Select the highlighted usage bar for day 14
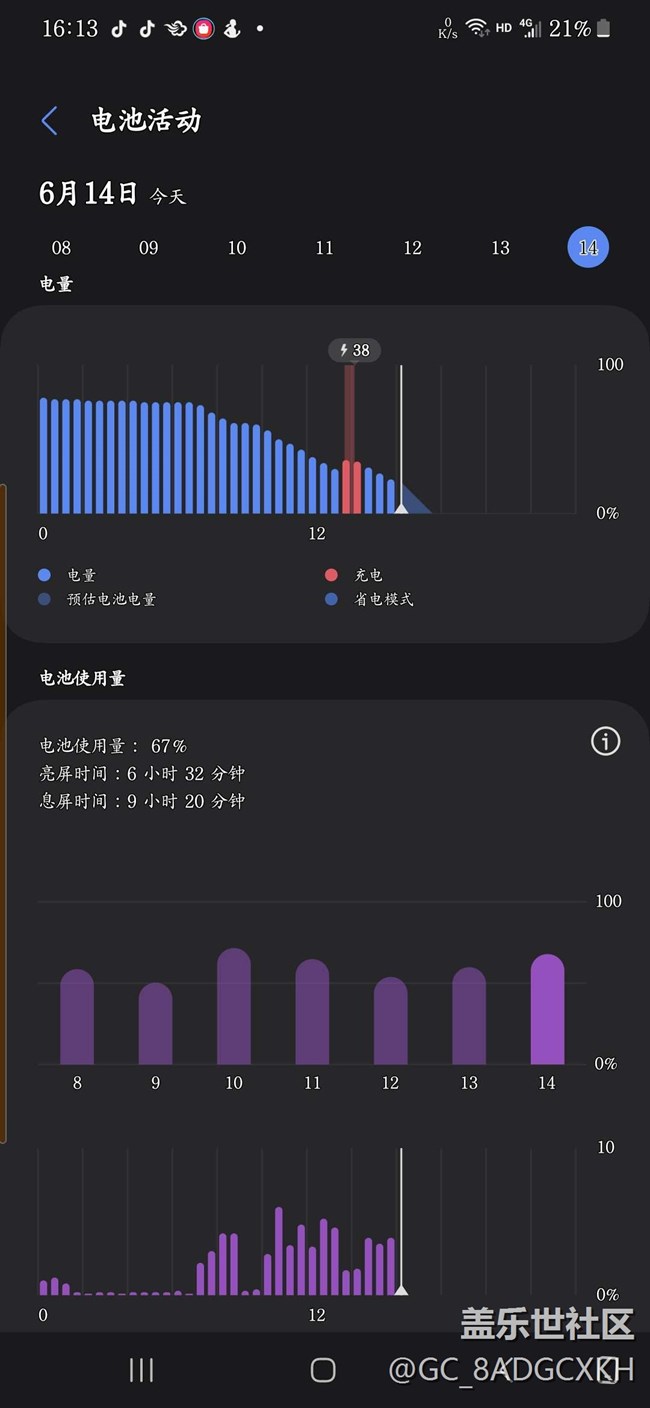 (x=547, y=1010)
